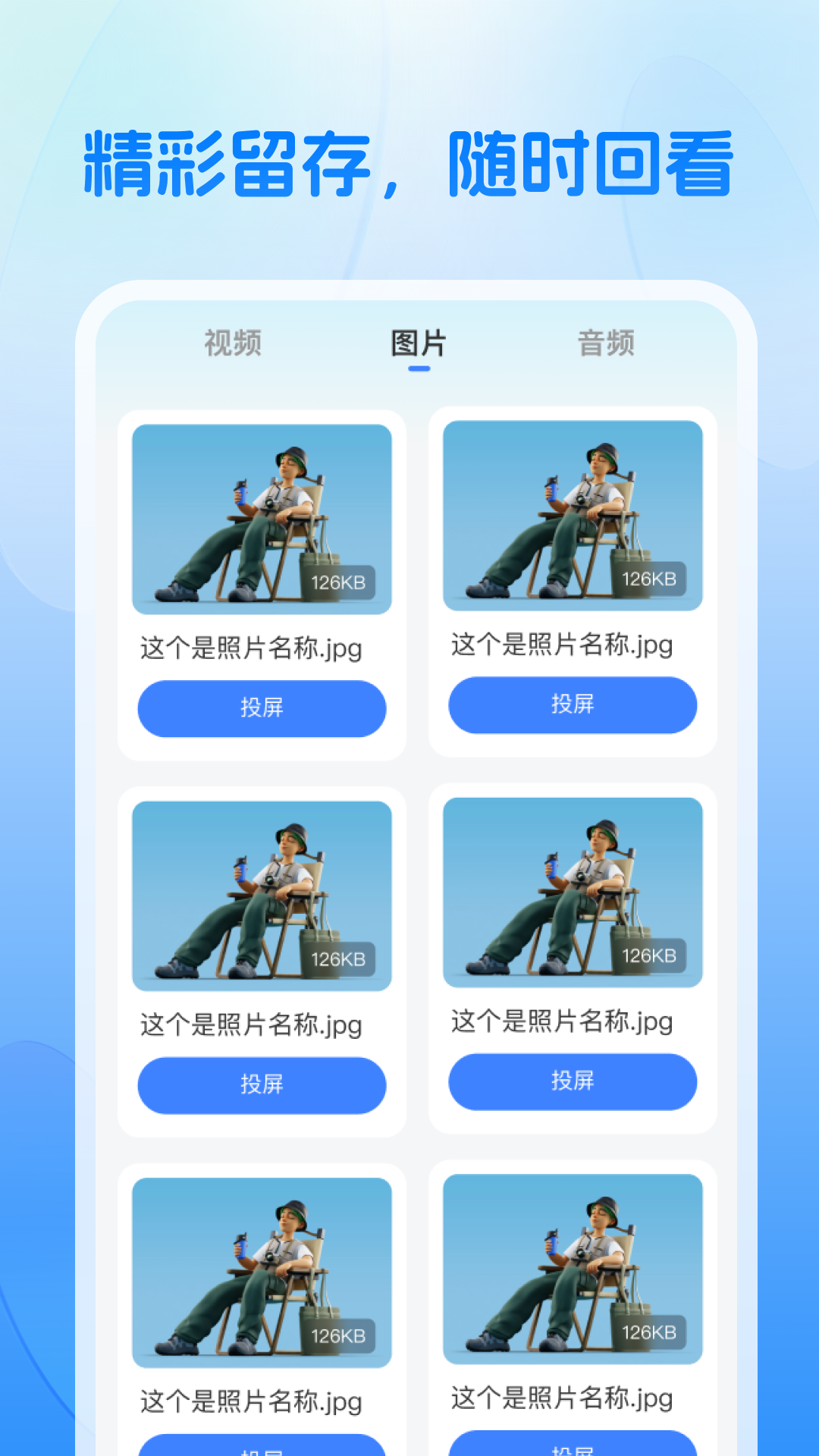Click the 126KB badge on the top-right photo
This screenshot has width=819, height=1456.
pyautogui.click(x=651, y=578)
